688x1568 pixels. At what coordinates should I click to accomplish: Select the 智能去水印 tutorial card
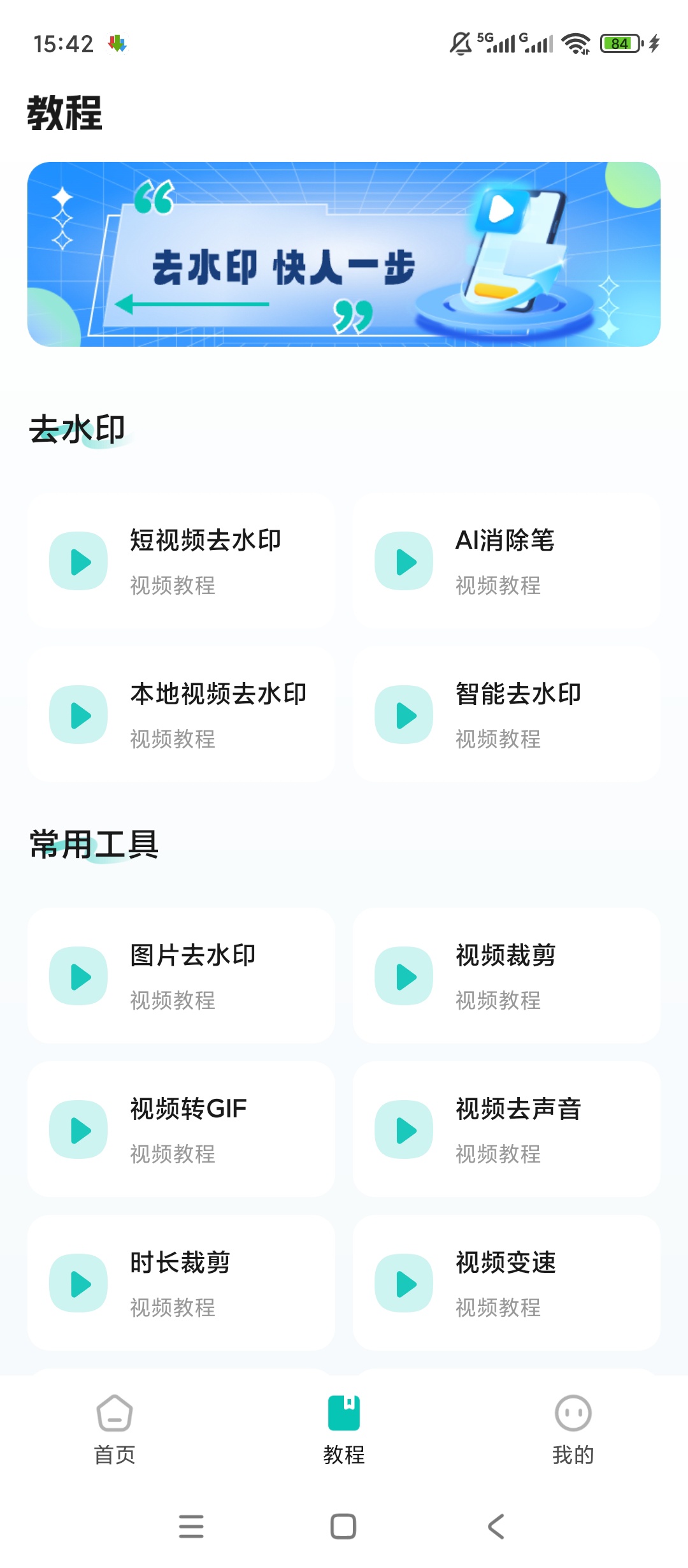(506, 715)
